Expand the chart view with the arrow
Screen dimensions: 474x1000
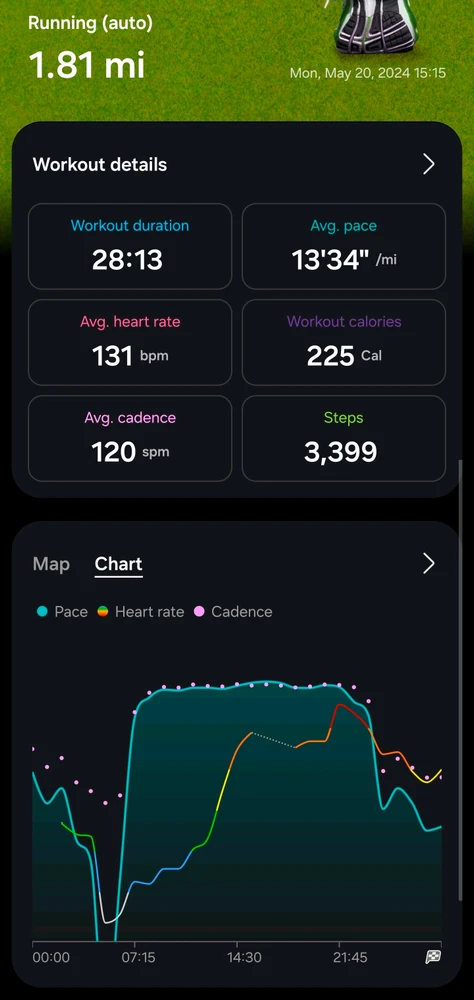coord(429,564)
